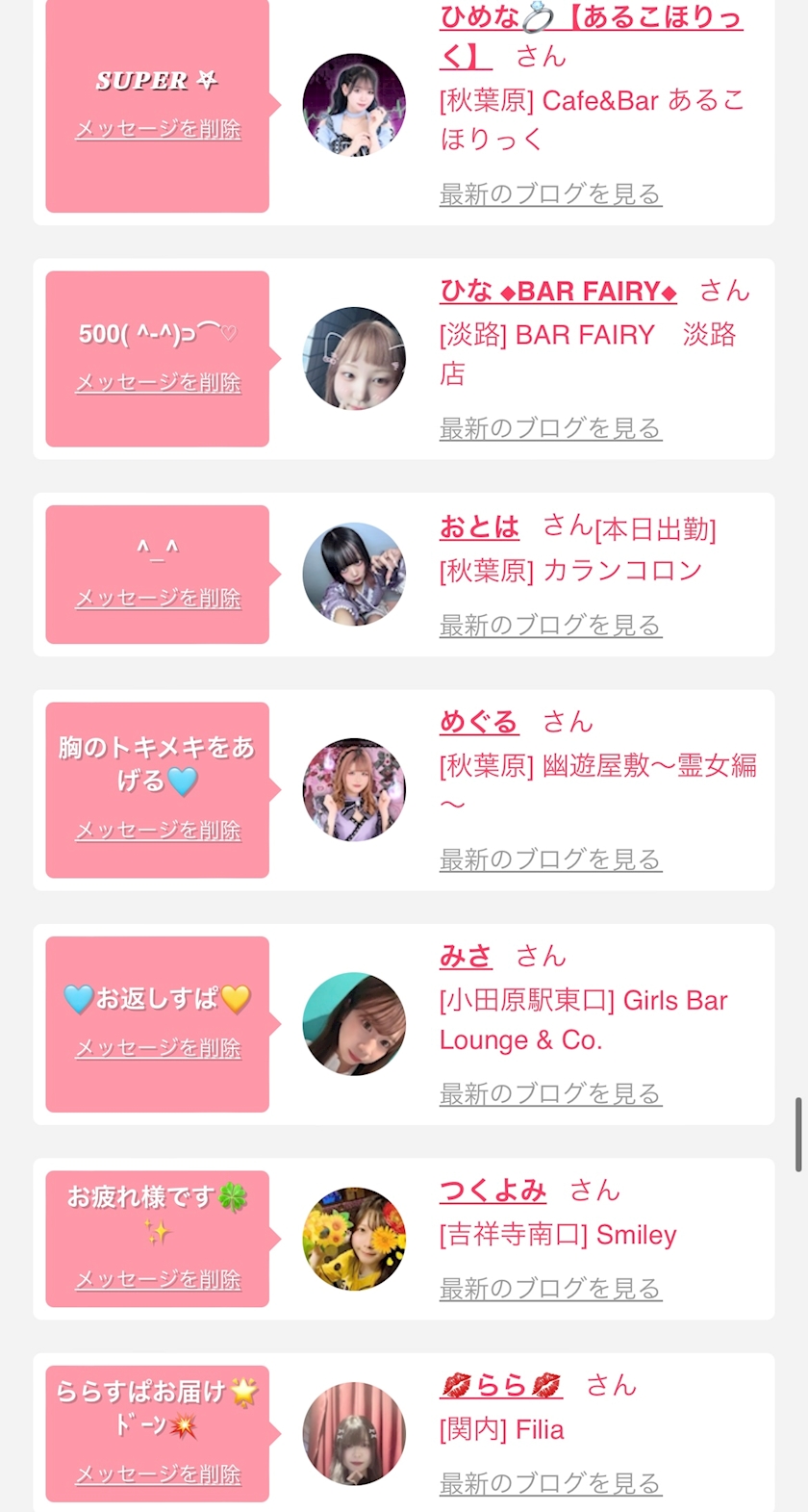Delete the お返しすぱ message

[158, 1048]
